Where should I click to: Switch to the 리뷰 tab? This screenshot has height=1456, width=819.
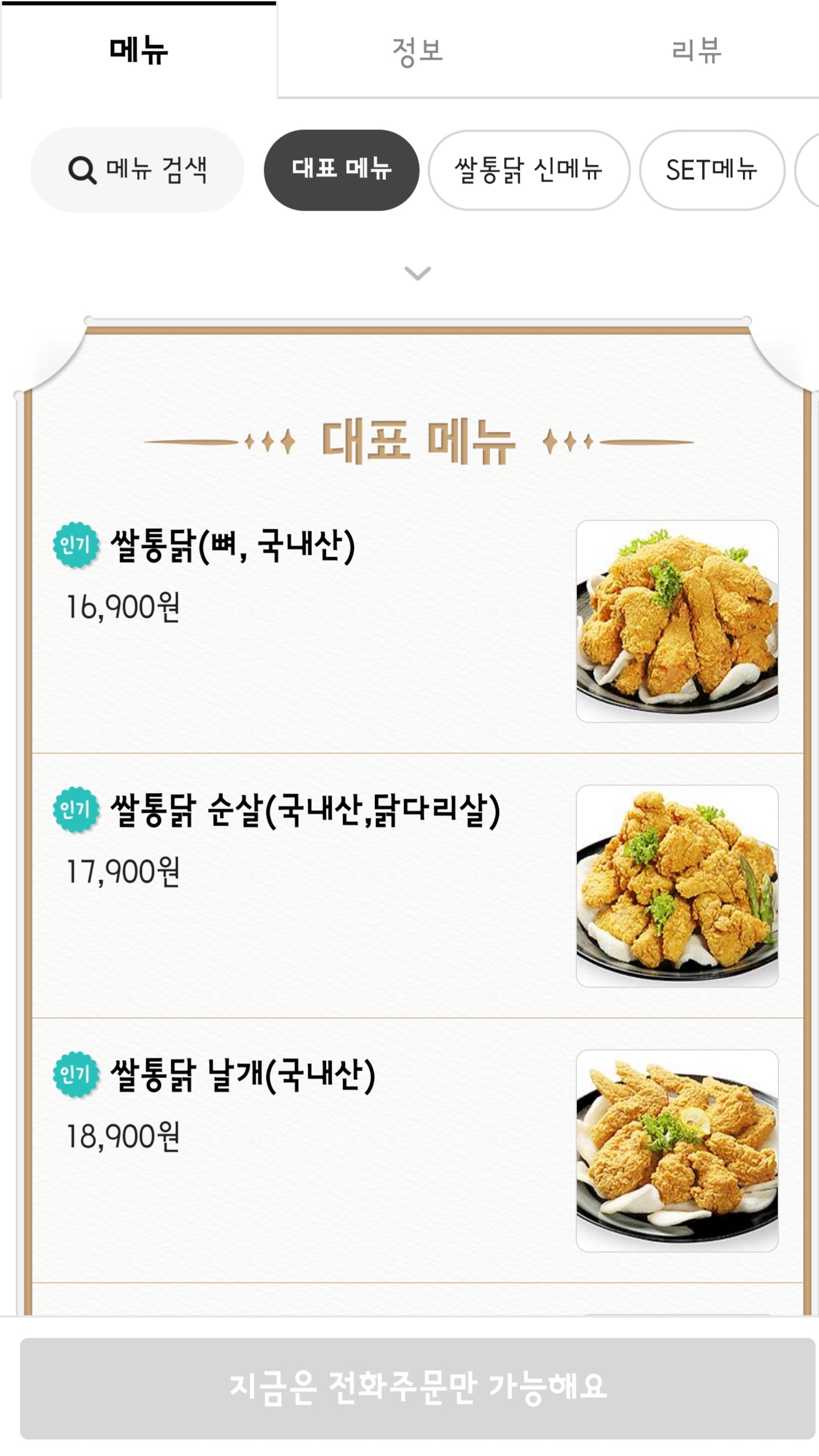(x=696, y=51)
